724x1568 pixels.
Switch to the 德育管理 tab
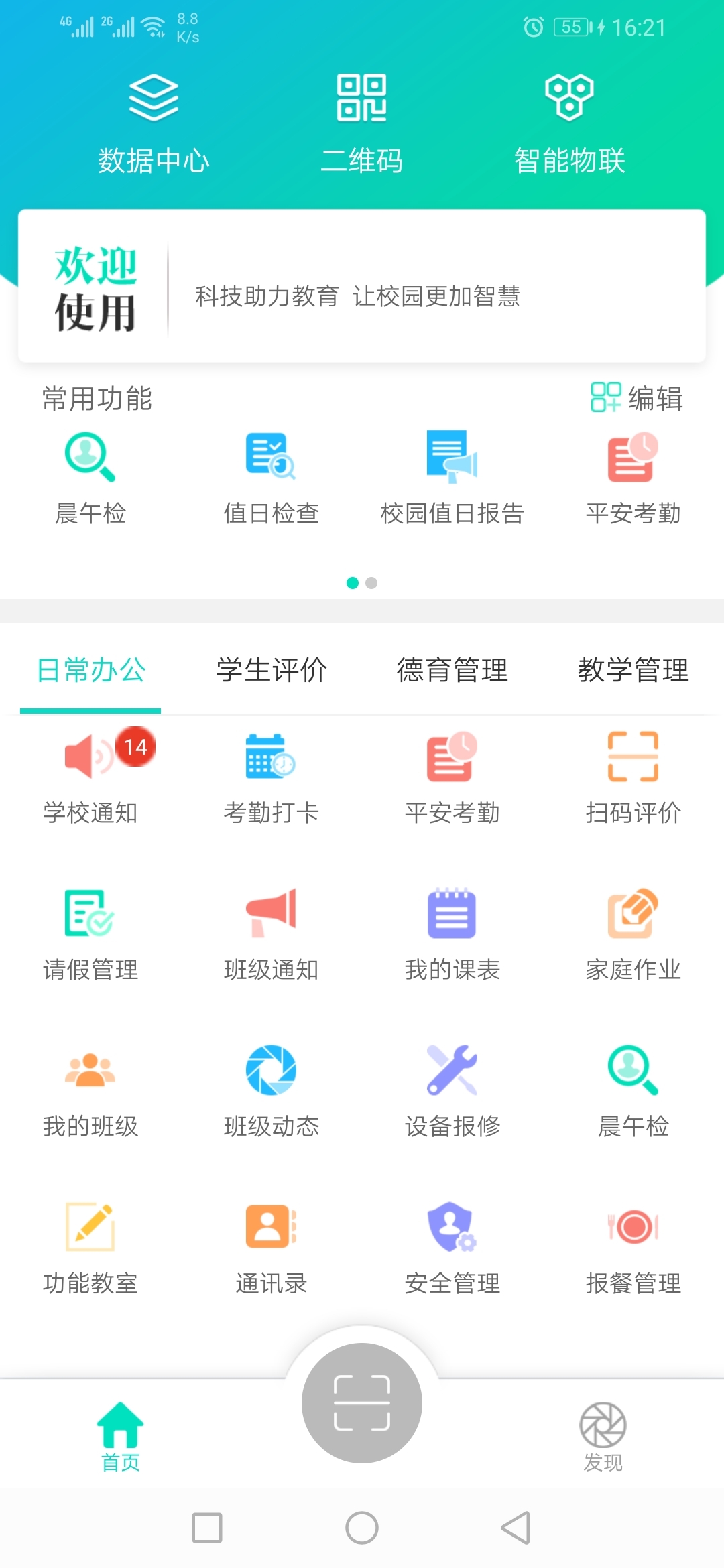tap(451, 670)
